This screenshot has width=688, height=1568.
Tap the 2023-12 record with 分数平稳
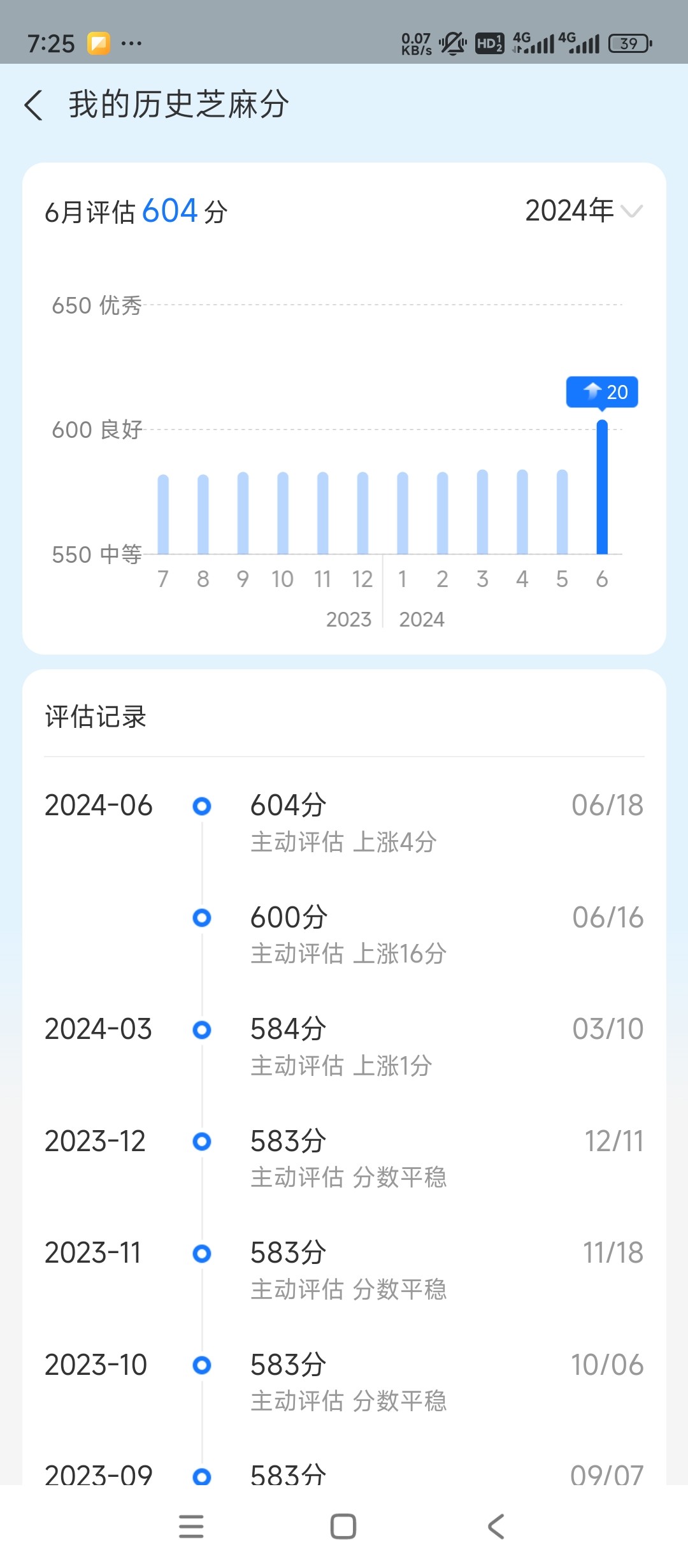click(x=287, y=1141)
